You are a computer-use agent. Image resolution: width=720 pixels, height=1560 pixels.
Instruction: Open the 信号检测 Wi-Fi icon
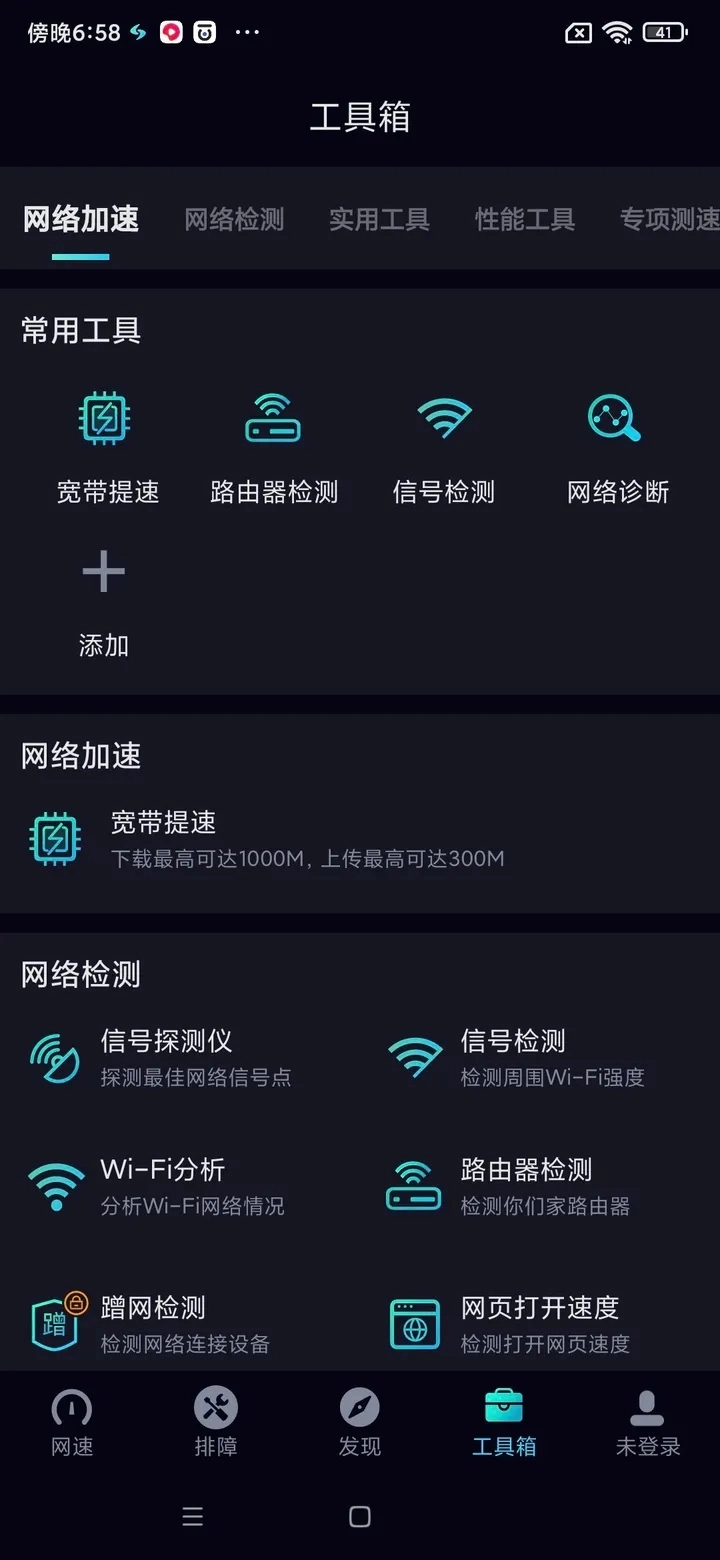pos(444,440)
